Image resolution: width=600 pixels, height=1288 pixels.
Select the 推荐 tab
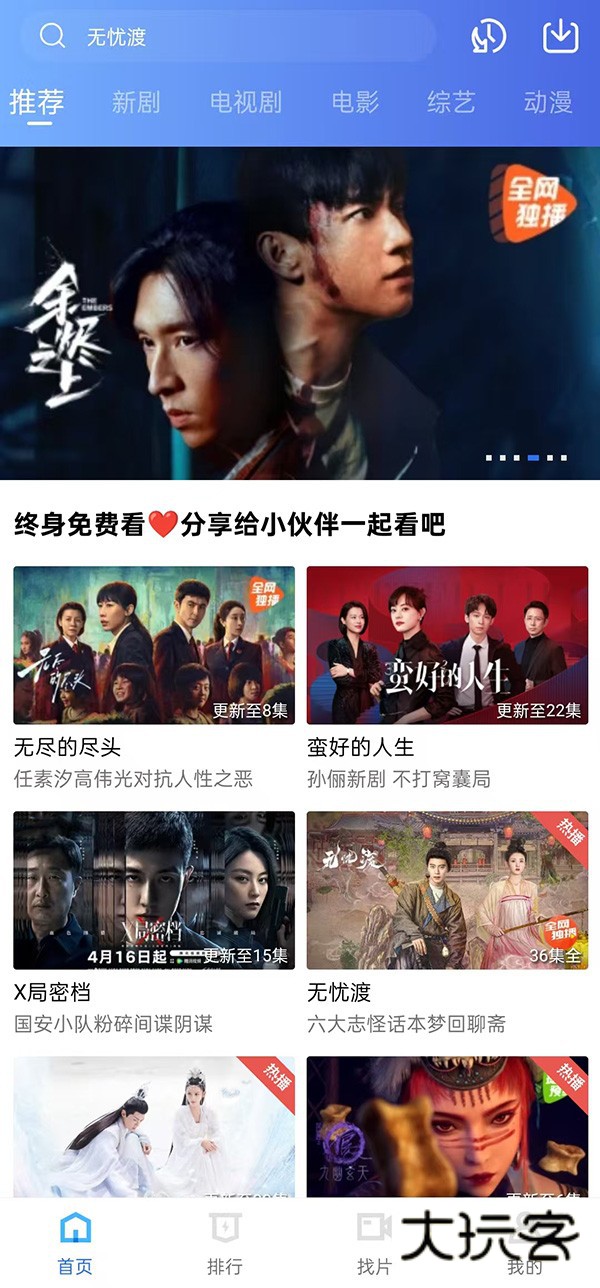37,102
